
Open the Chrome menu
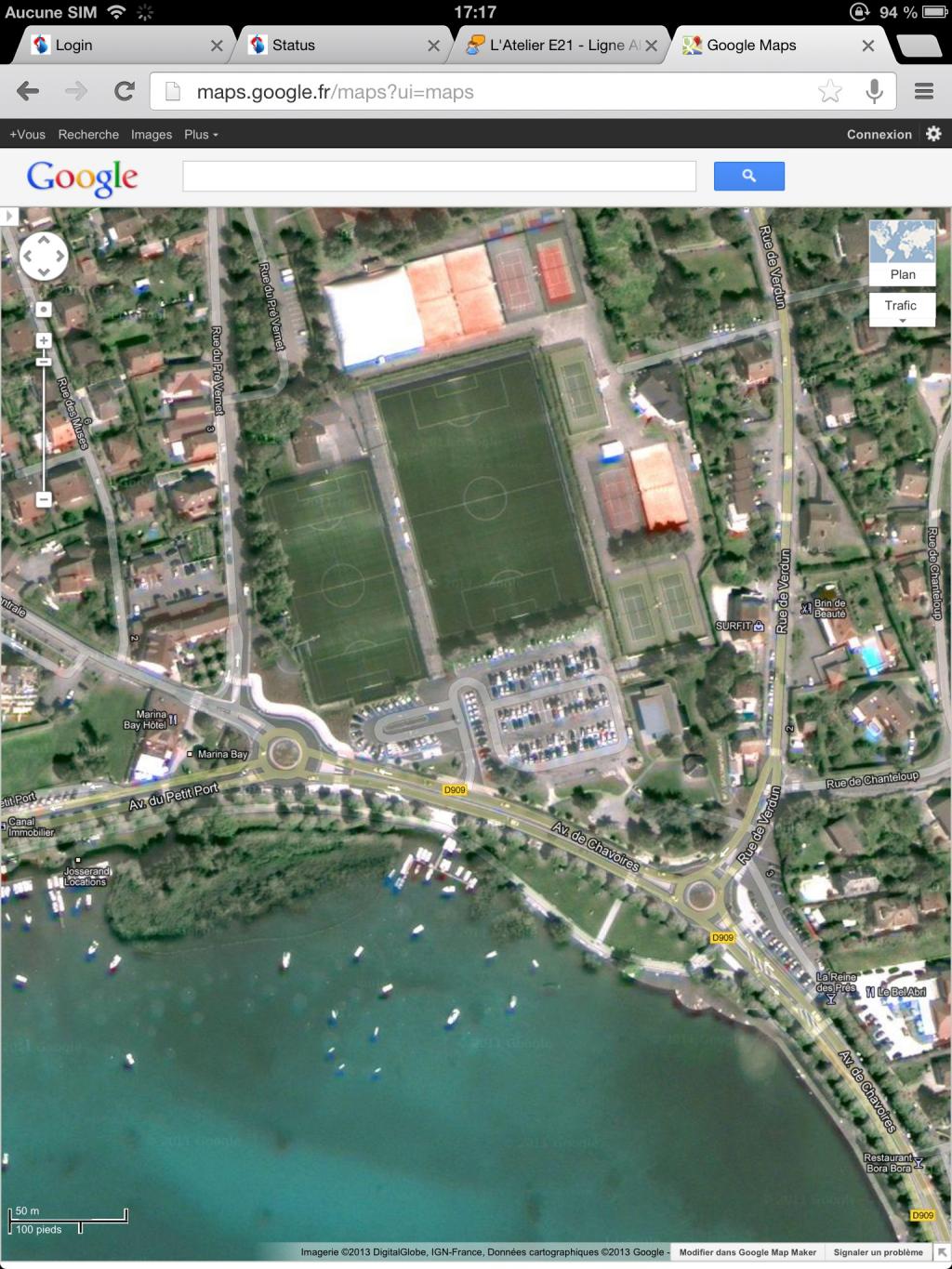[923, 91]
